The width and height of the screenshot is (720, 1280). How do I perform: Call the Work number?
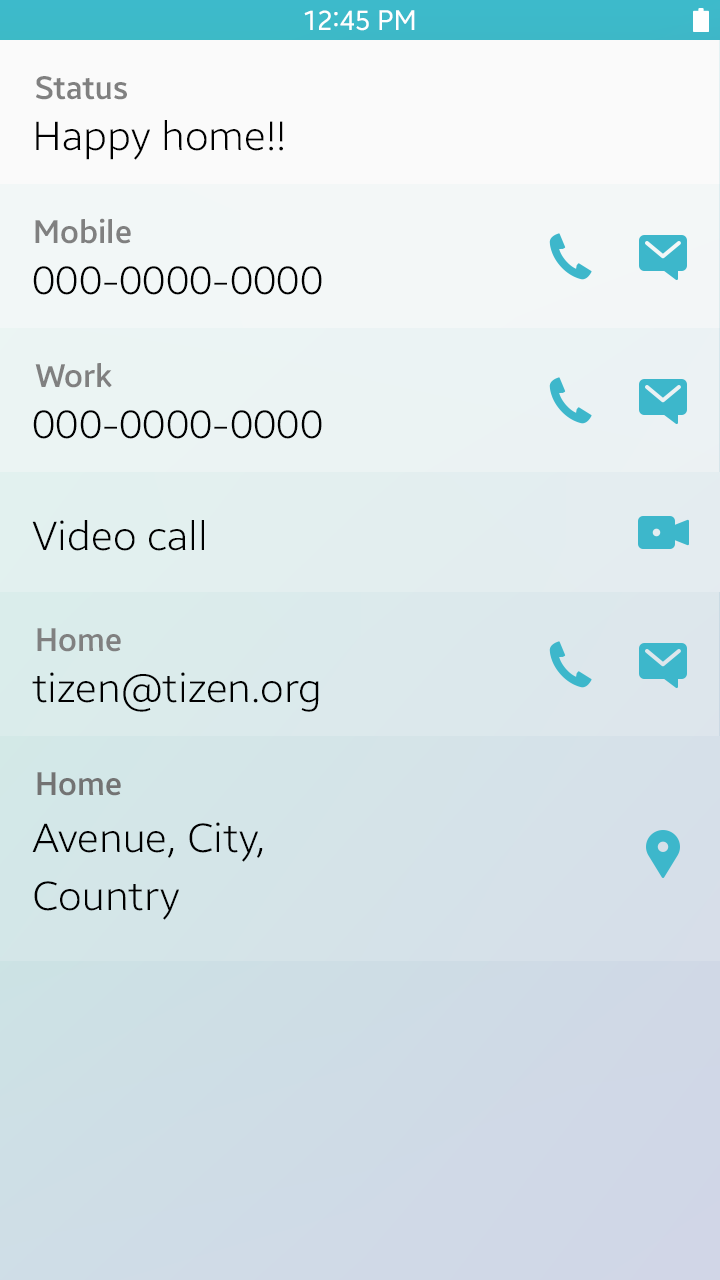(x=570, y=401)
